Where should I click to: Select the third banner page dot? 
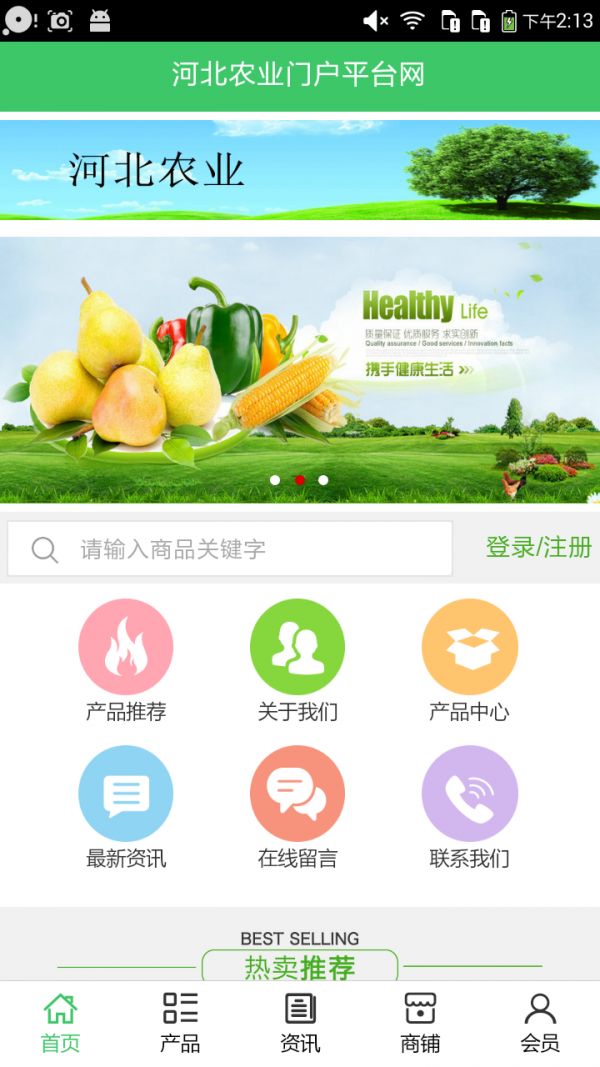[323, 480]
